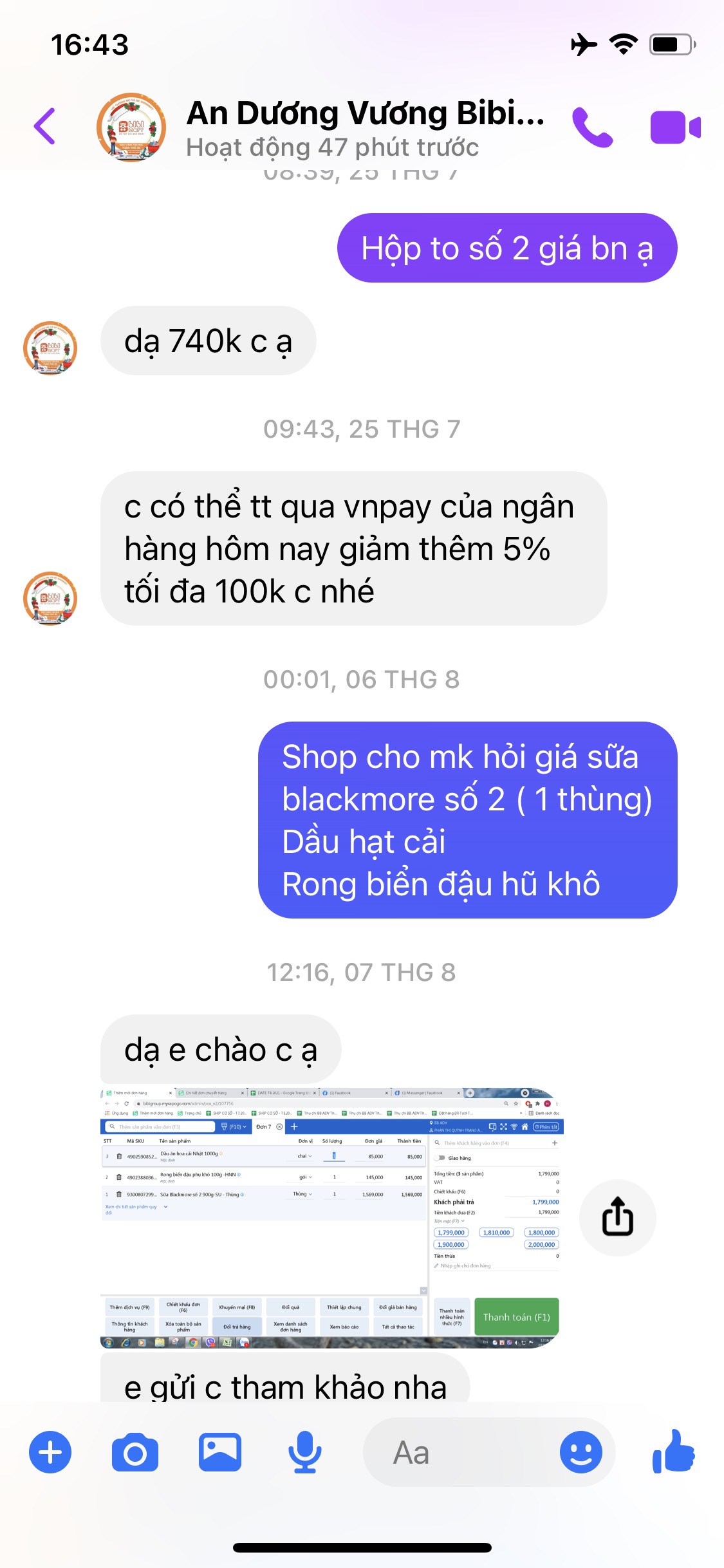Share the screenshot image
This screenshot has width=724, height=1568.
tap(617, 1217)
